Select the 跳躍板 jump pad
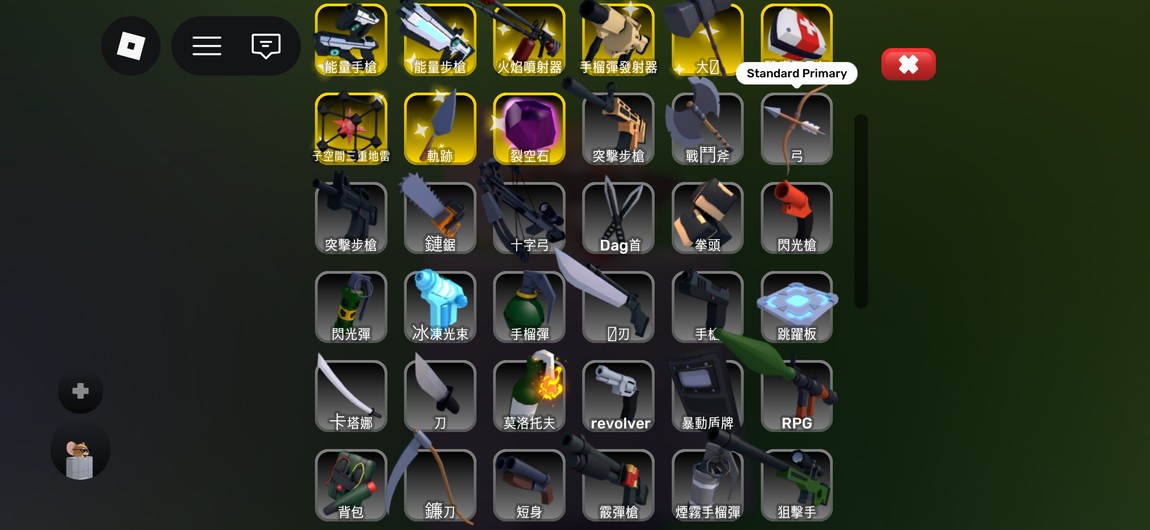This screenshot has height=530, width=1150. tap(797, 307)
